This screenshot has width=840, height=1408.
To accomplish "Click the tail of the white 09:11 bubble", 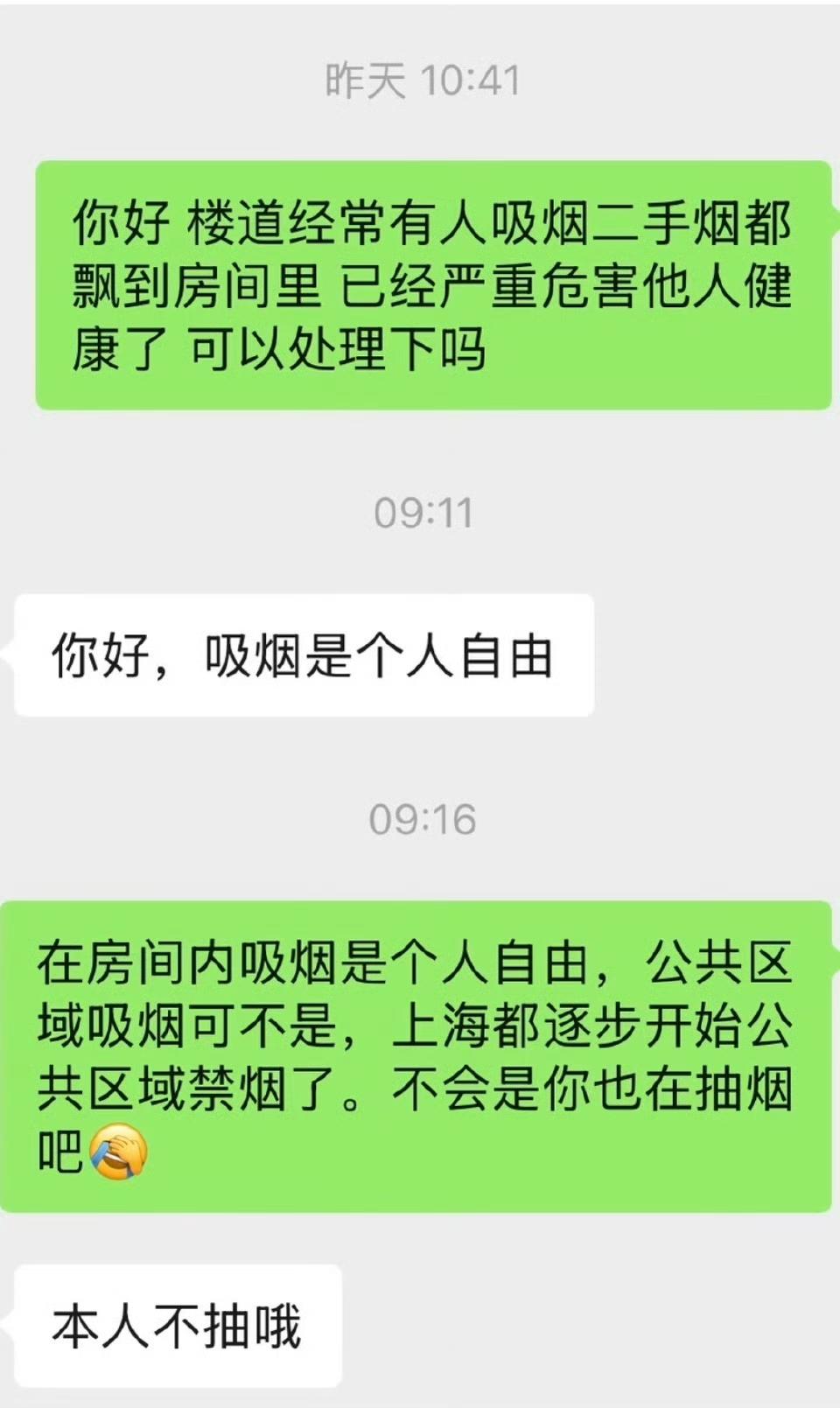I will pyautogui.click(x=10, y=652).
